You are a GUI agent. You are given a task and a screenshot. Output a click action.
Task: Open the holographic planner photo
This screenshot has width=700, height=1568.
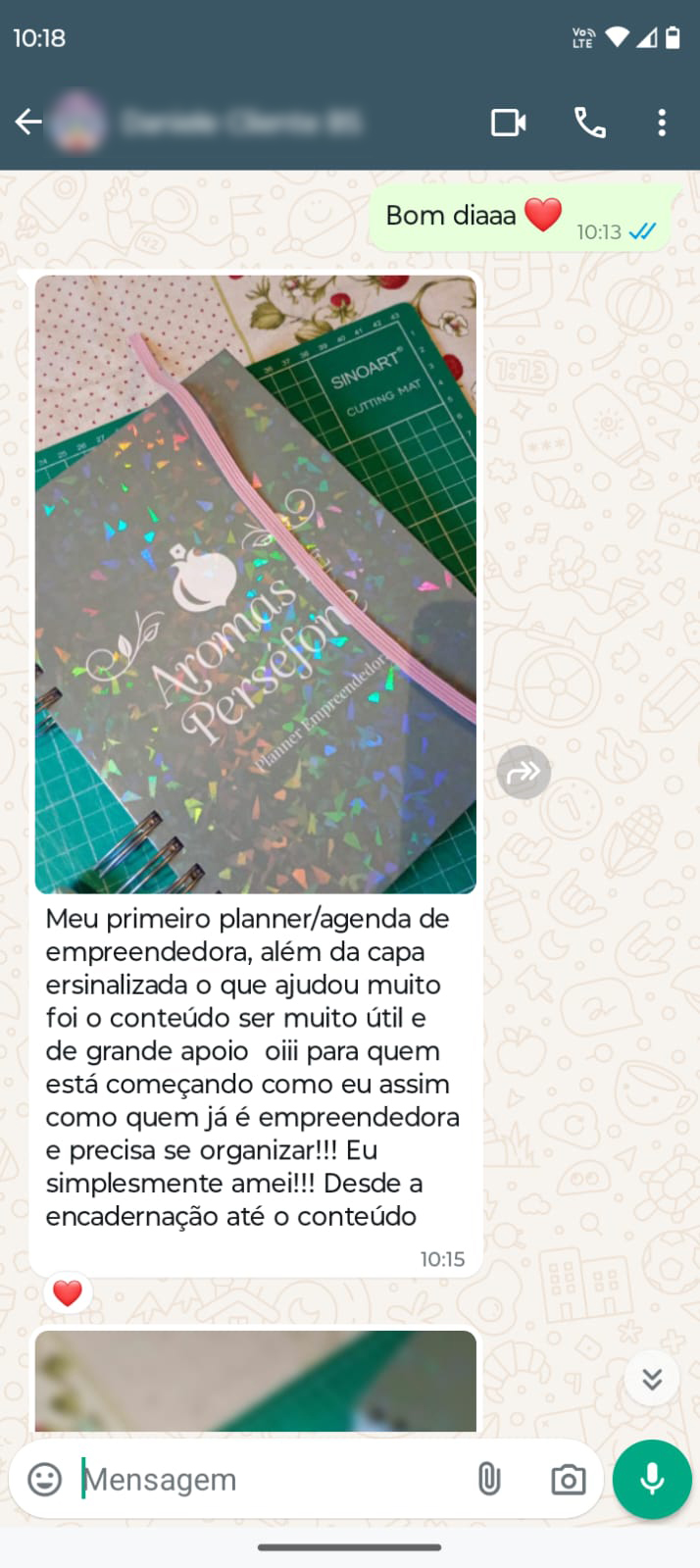(256, 584)
